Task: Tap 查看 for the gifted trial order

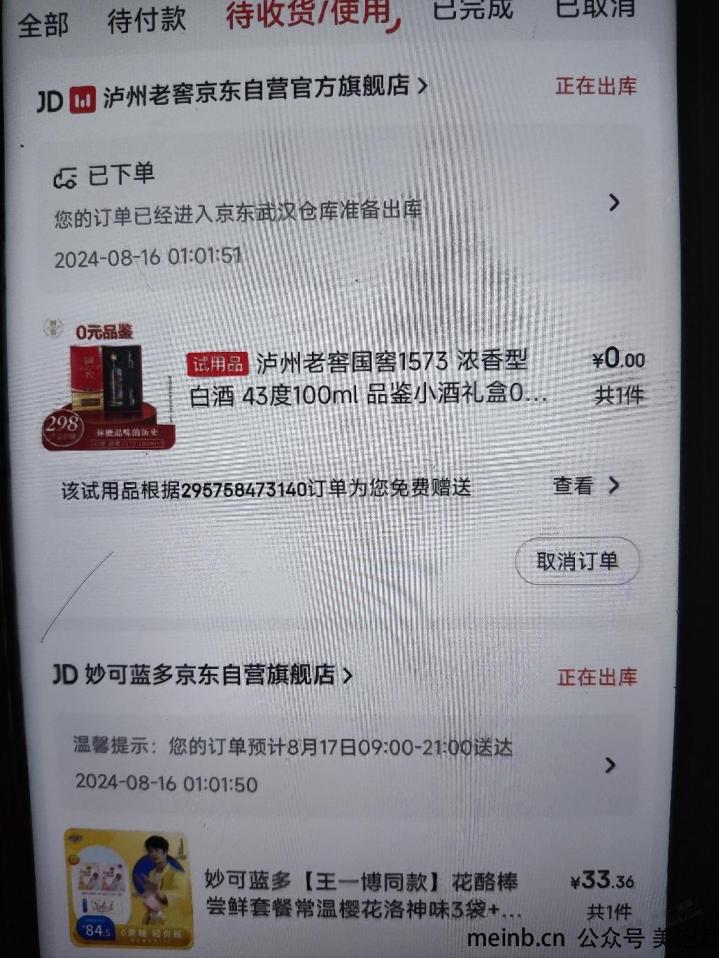Action: pyautogui.click(x=586, y=486)
